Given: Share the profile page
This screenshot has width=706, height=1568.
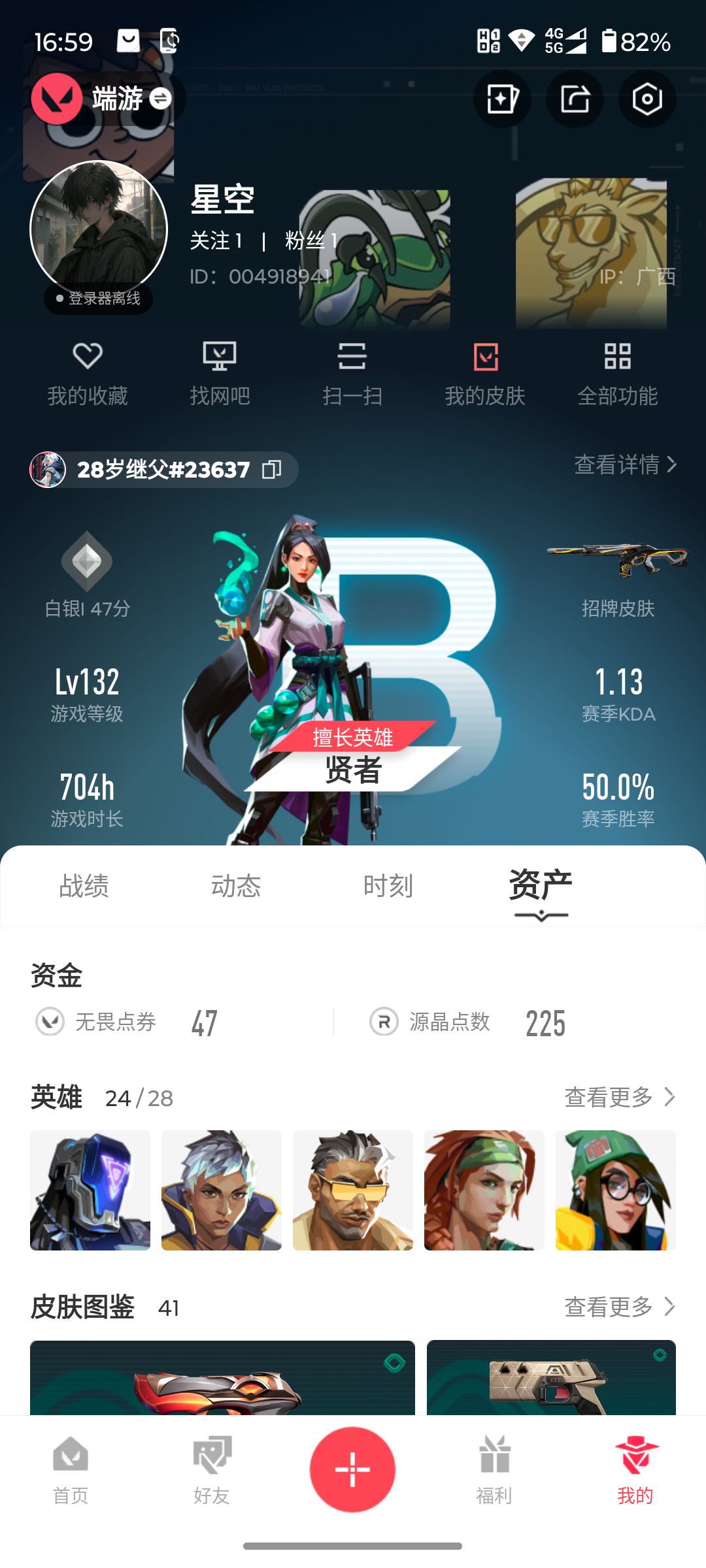Looking at the screenshot, I should (575, 99).
